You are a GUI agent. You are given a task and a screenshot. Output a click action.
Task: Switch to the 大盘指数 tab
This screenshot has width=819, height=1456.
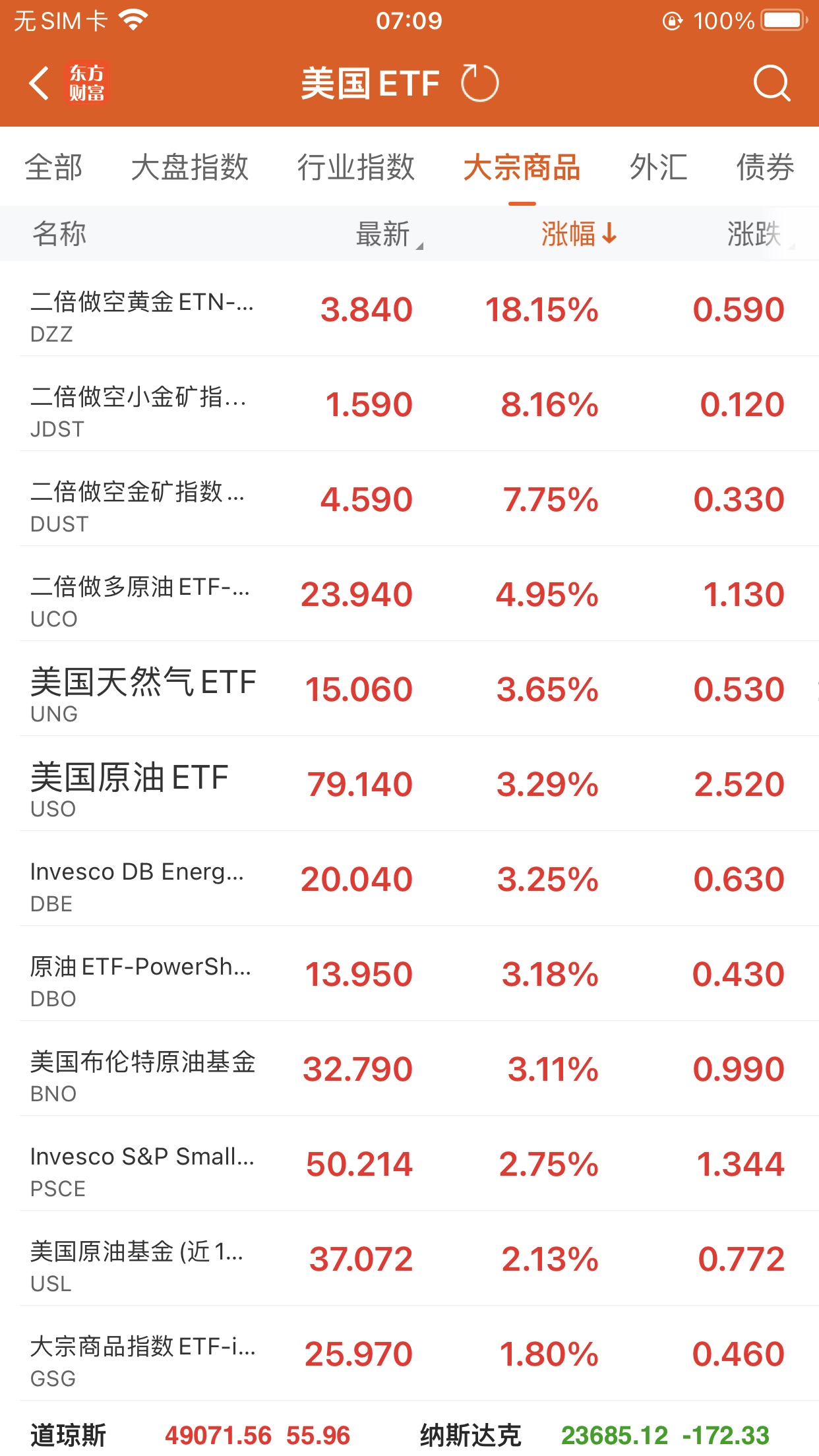click(x=189, y=167)
